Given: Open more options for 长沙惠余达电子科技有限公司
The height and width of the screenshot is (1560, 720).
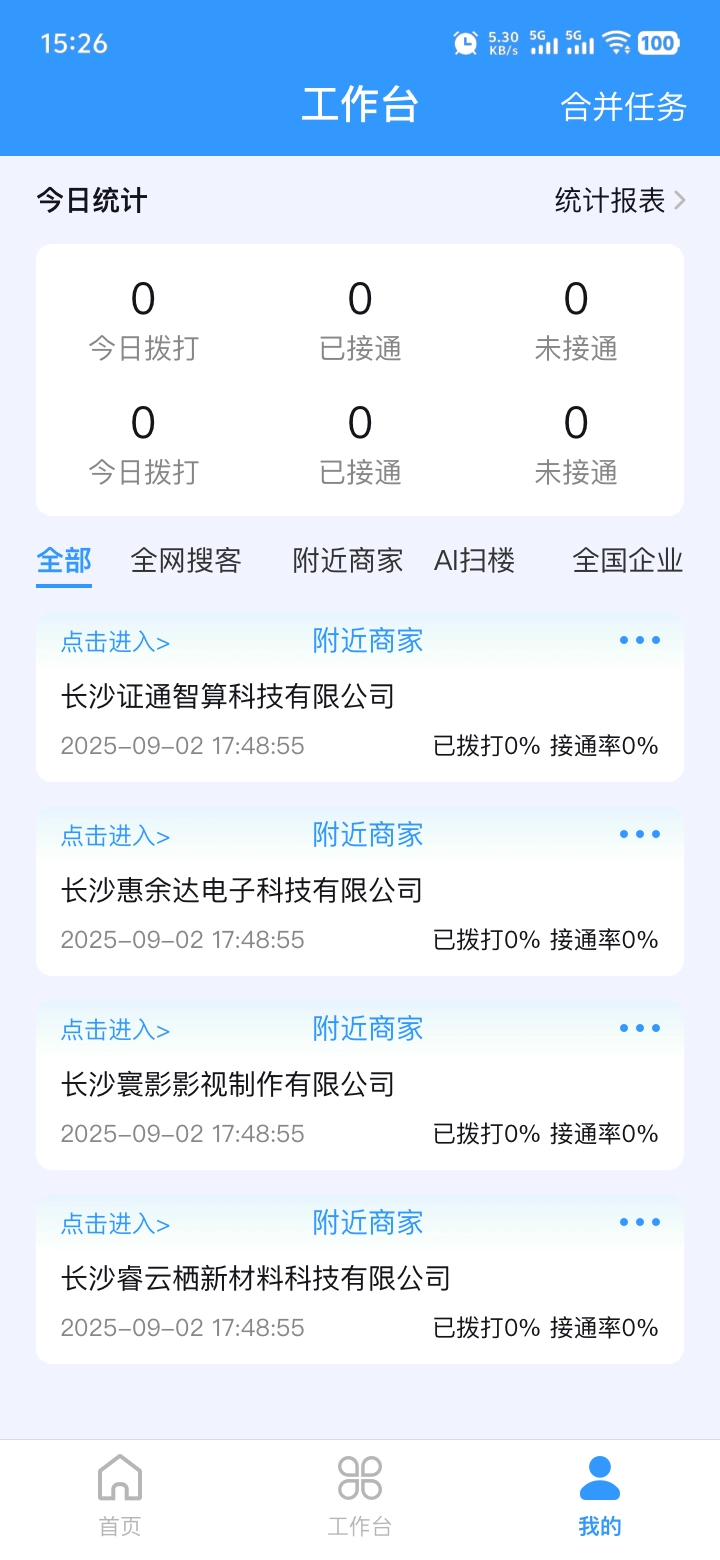Looking at the screenshot, I should tap(640, 835).
